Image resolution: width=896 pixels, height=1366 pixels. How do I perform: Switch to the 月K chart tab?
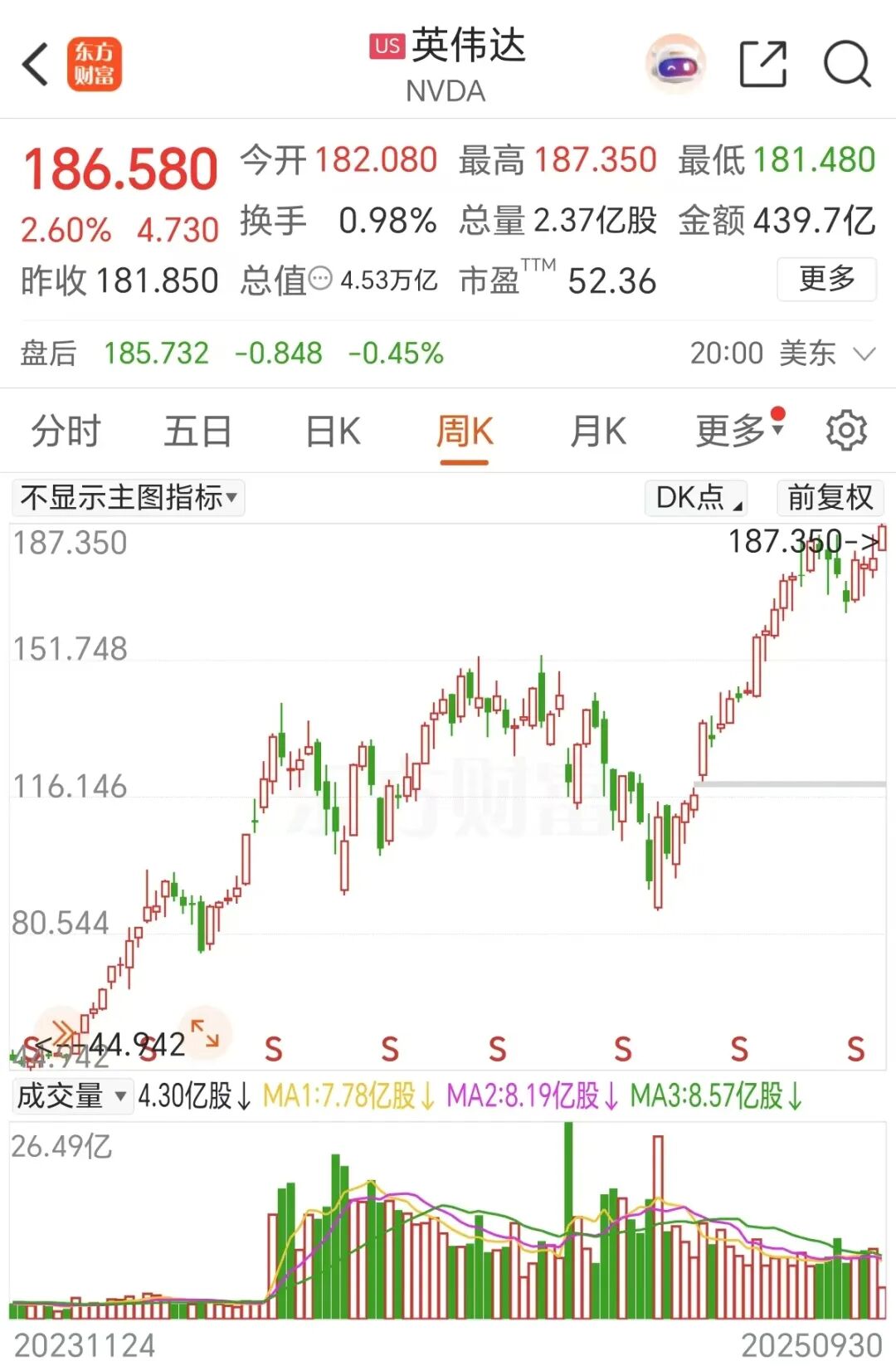[598, 432]
